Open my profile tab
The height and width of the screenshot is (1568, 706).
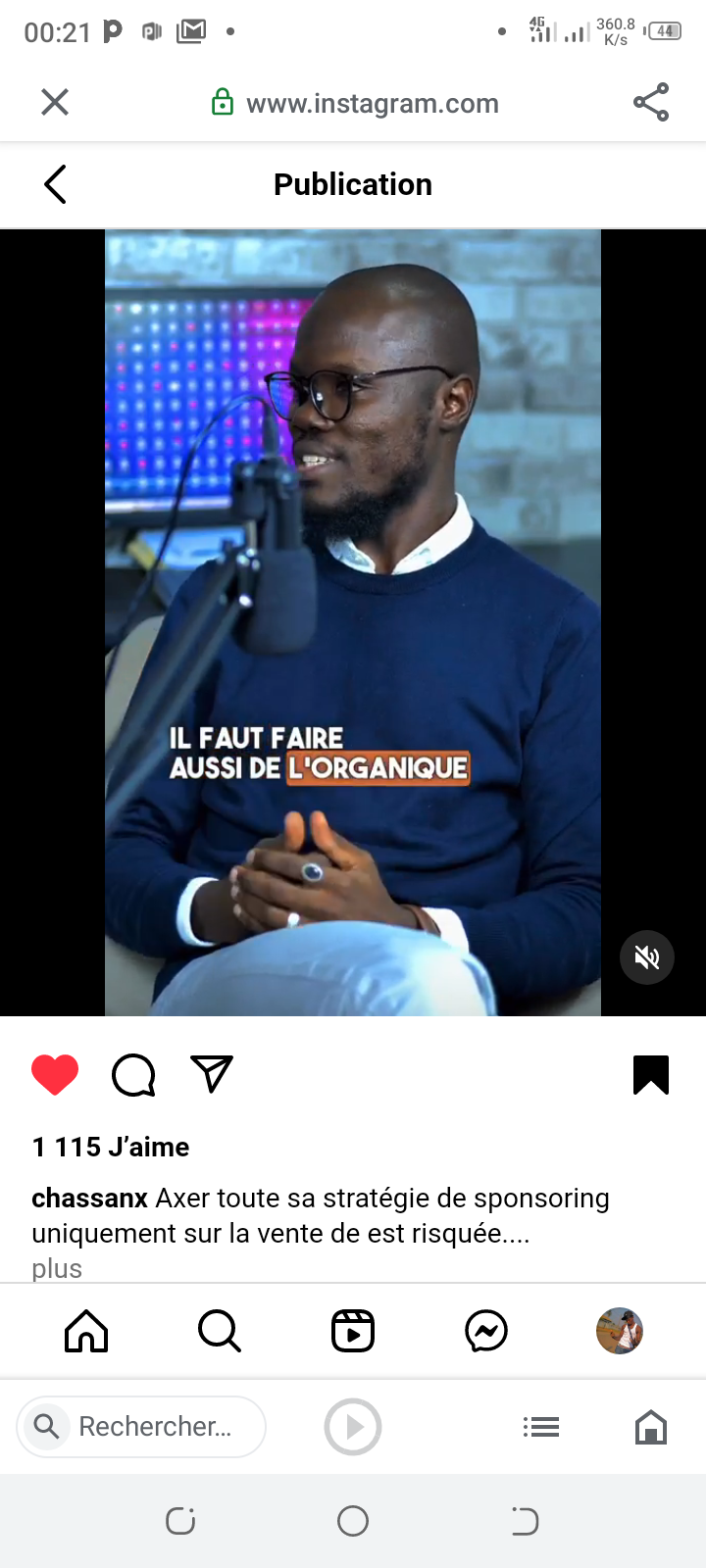[620, 1331]
